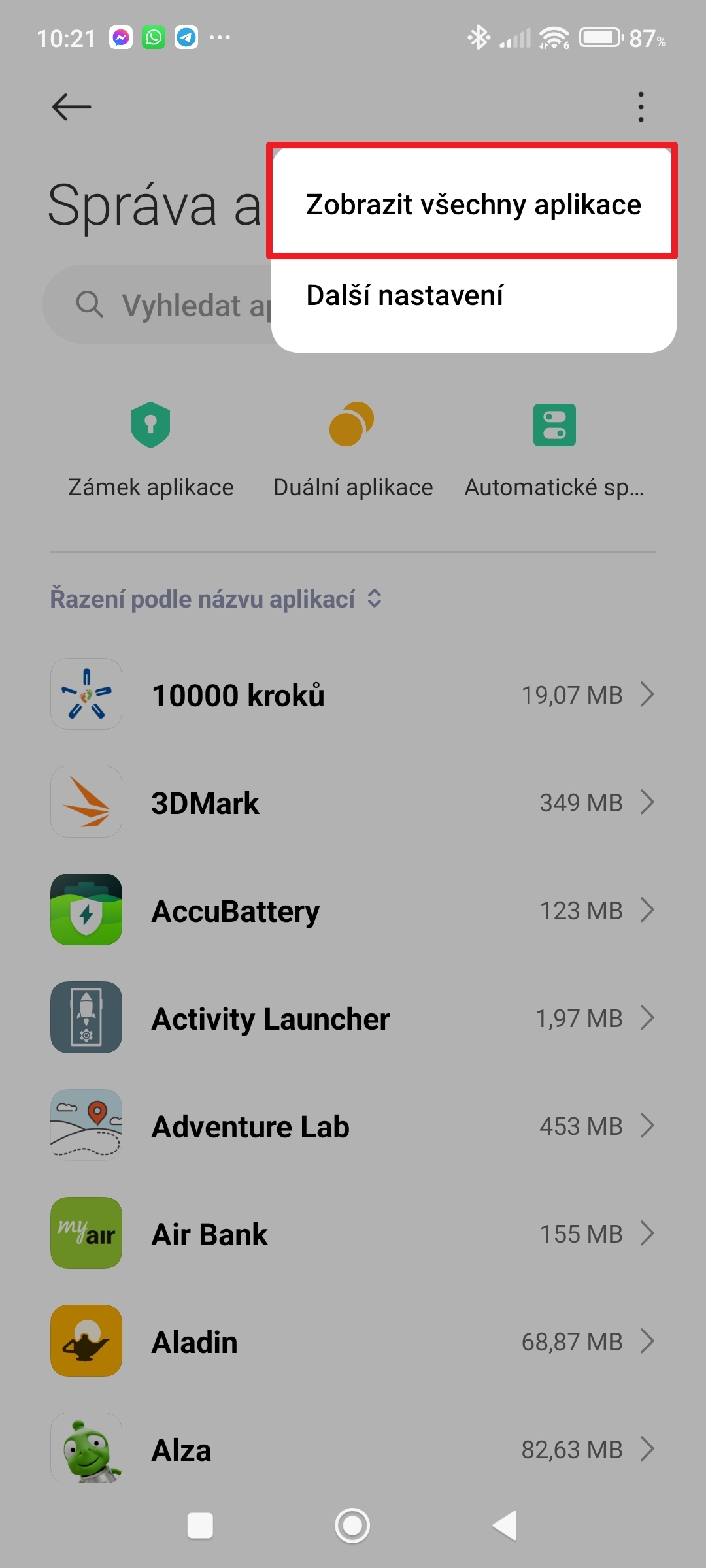Screen dimensions: 706x1568
Task: Open recent apps from navigation bar
Action: point(200,1526)
